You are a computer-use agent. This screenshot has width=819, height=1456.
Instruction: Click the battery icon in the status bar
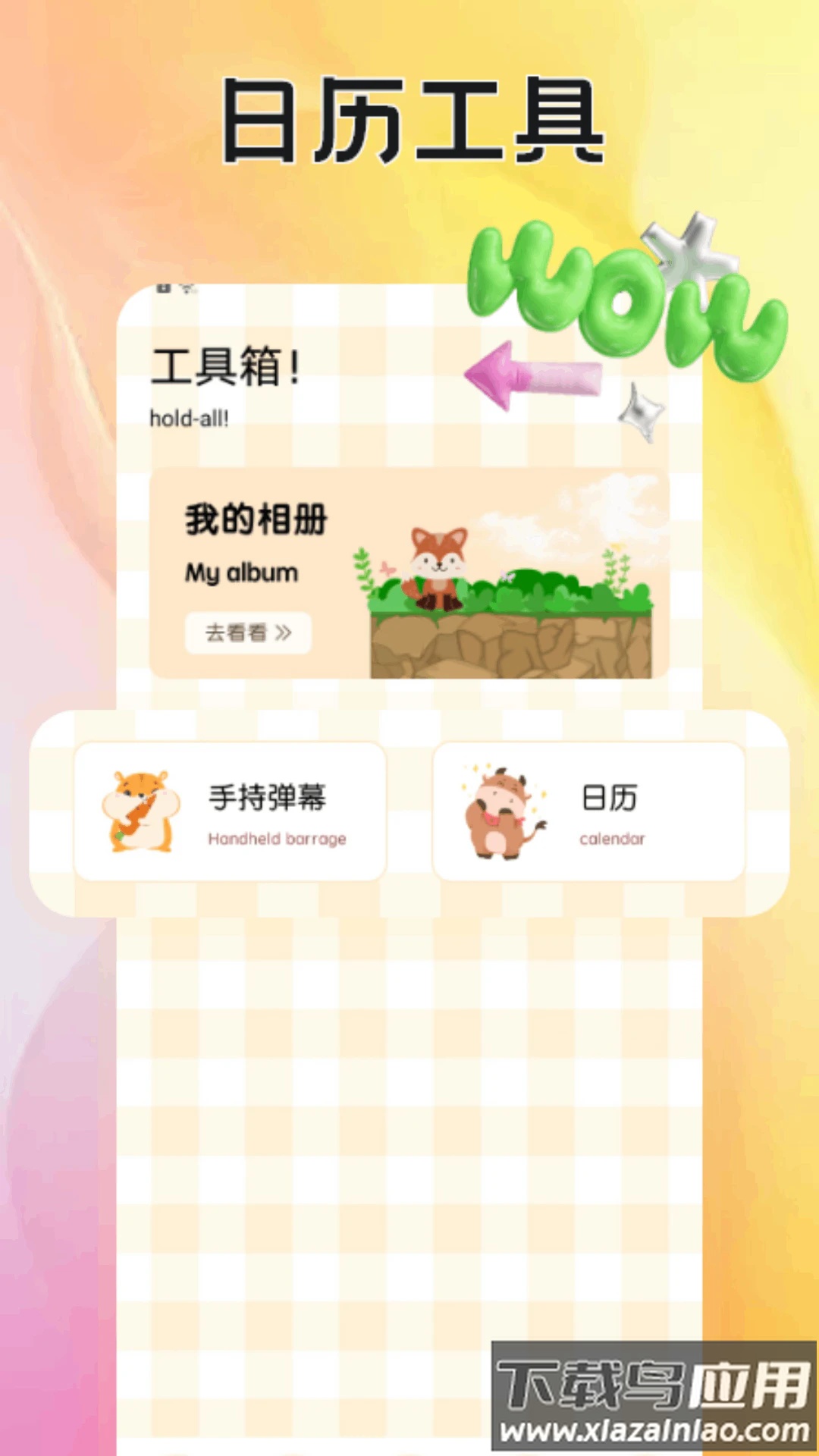(163, 287)
